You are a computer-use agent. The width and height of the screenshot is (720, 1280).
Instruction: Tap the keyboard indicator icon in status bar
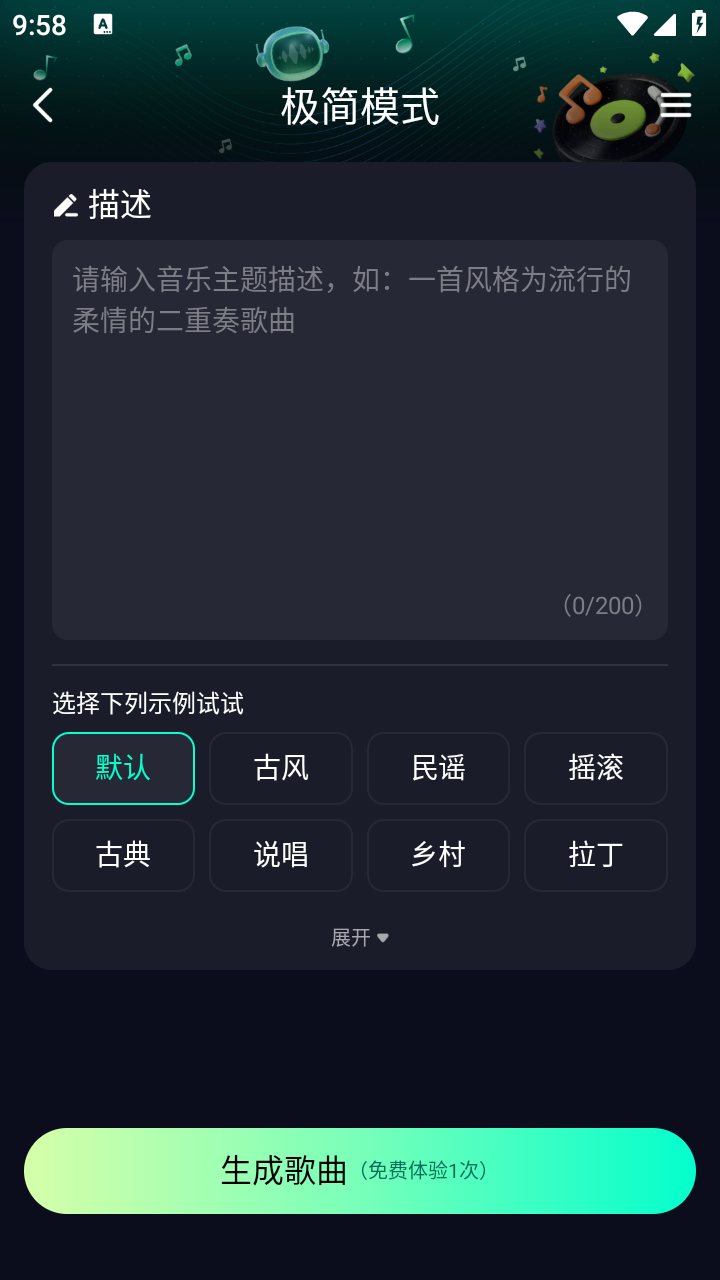coord(103,24)
